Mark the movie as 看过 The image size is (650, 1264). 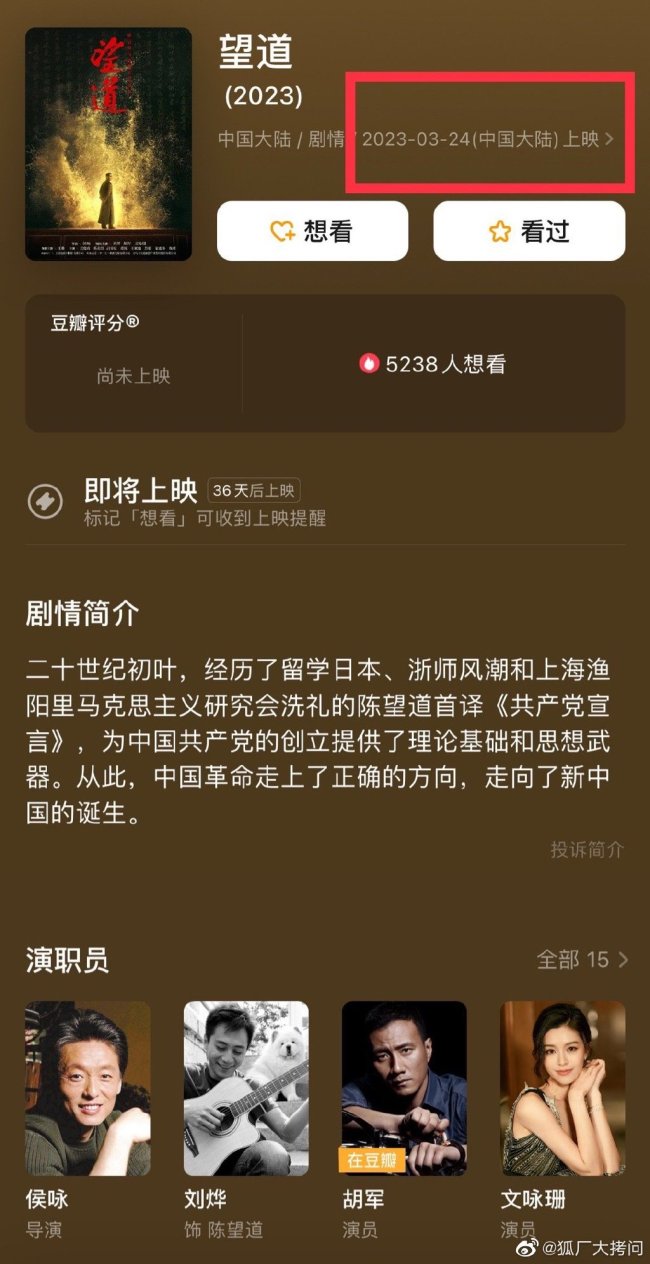(529, 231)
